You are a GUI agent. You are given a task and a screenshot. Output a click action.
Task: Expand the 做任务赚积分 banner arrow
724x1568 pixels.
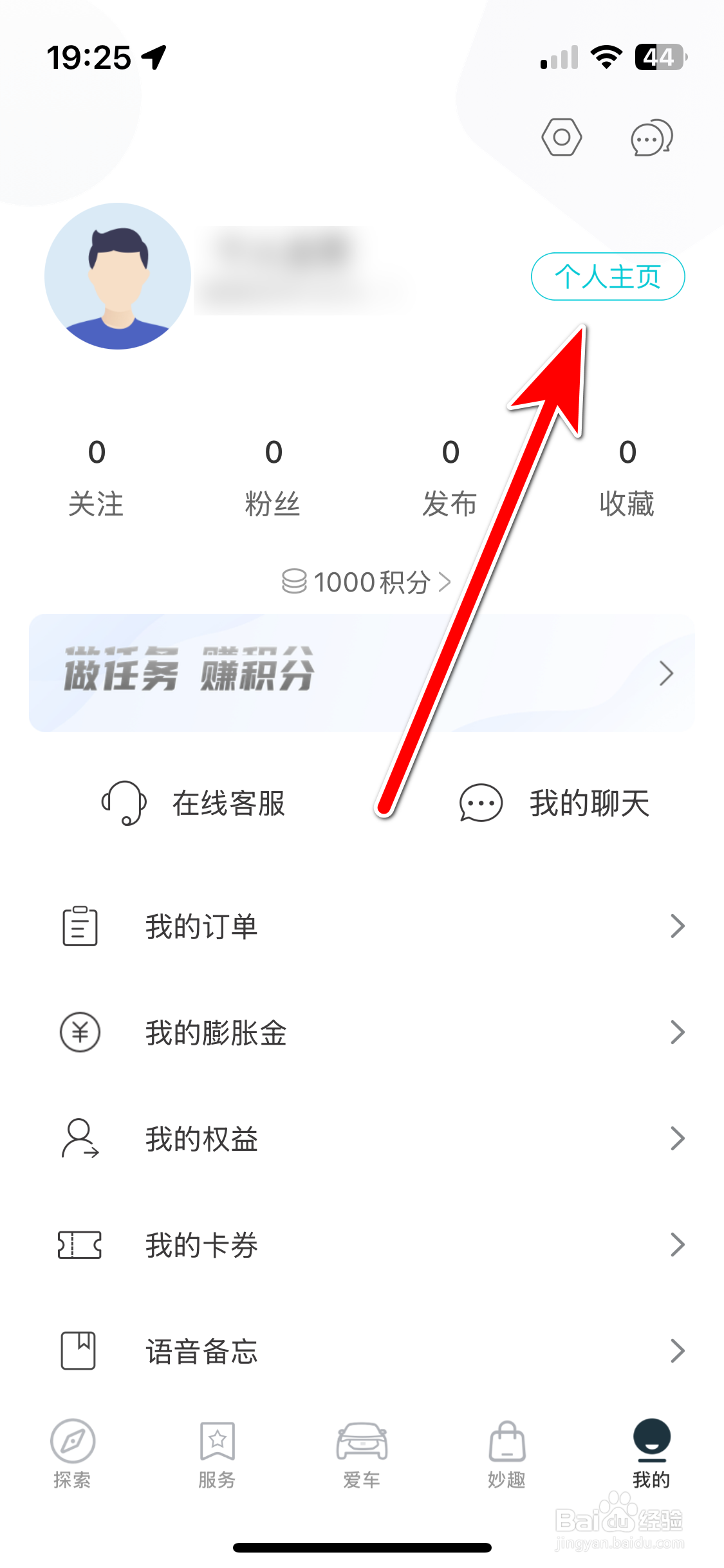pyautogui.click(x=666, y=673)
